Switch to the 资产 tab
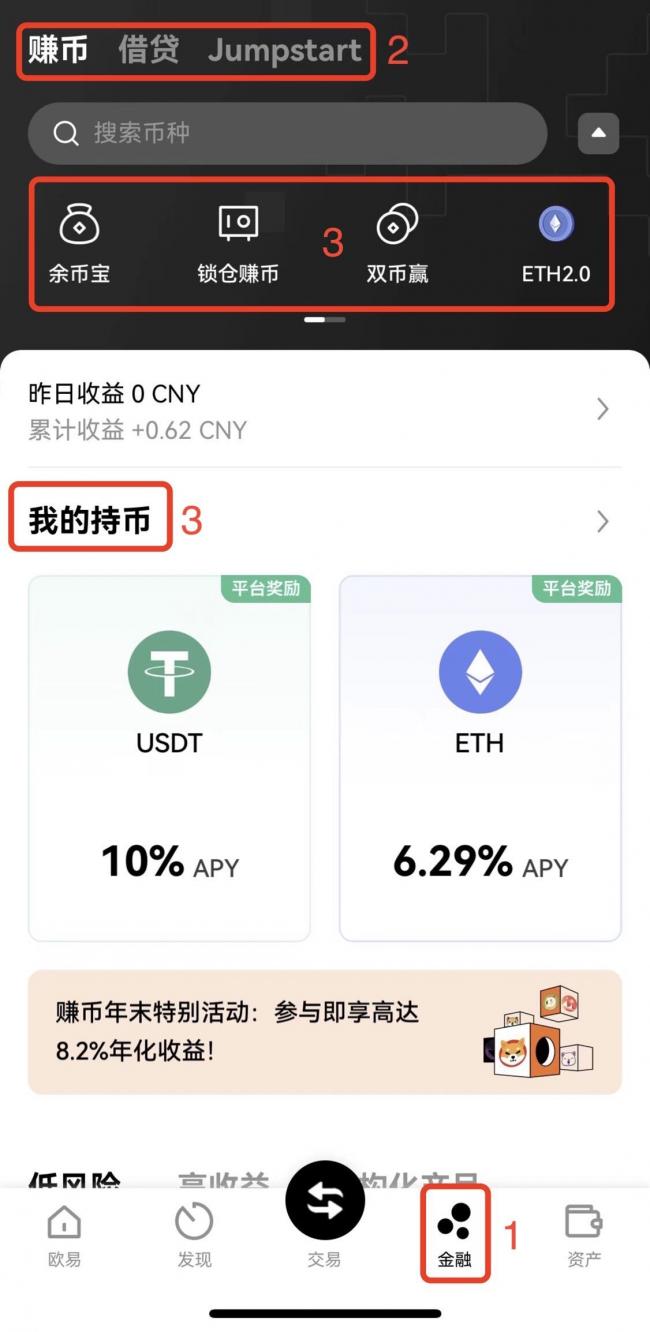 584,1236
